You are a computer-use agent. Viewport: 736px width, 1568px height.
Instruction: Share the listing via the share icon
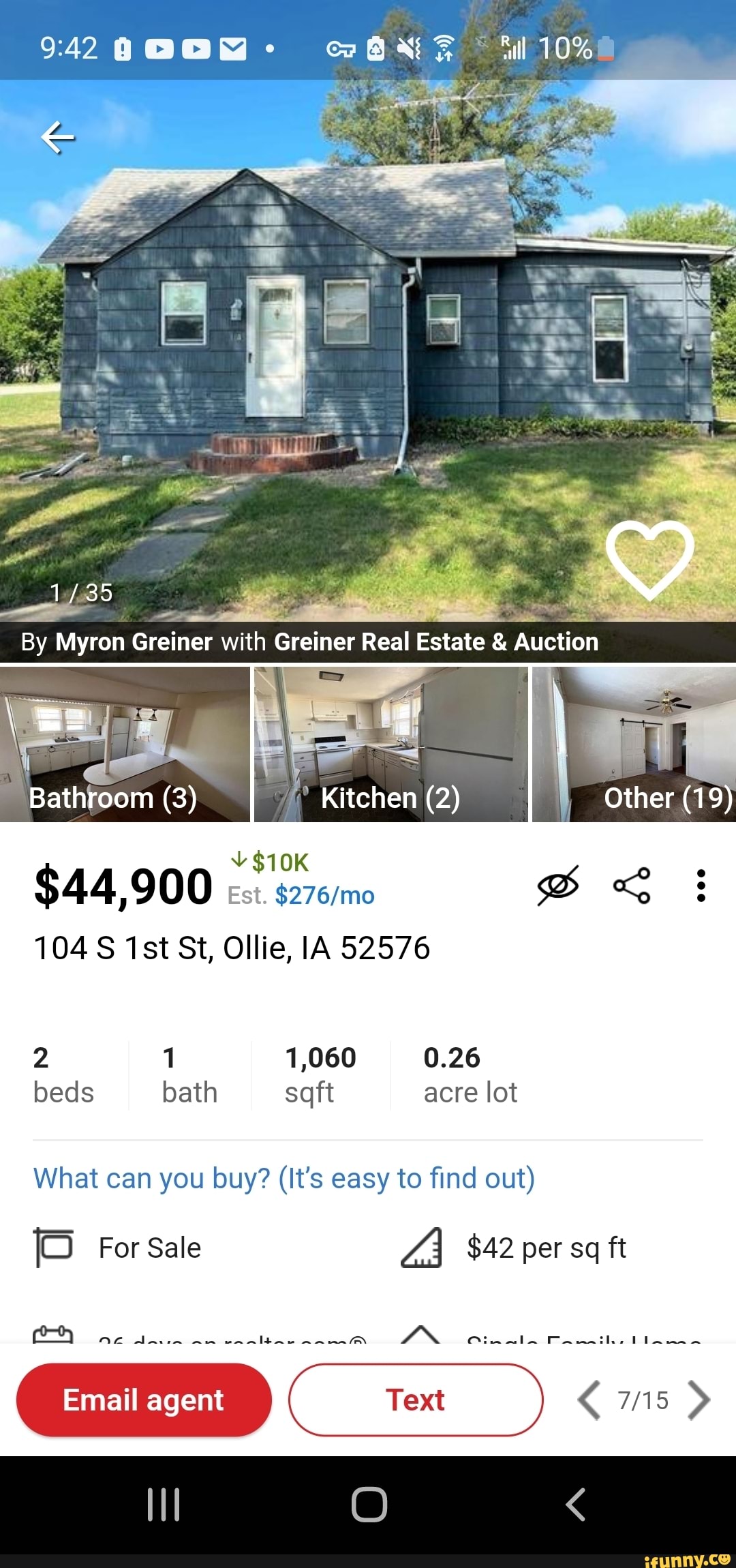(634, 886)
